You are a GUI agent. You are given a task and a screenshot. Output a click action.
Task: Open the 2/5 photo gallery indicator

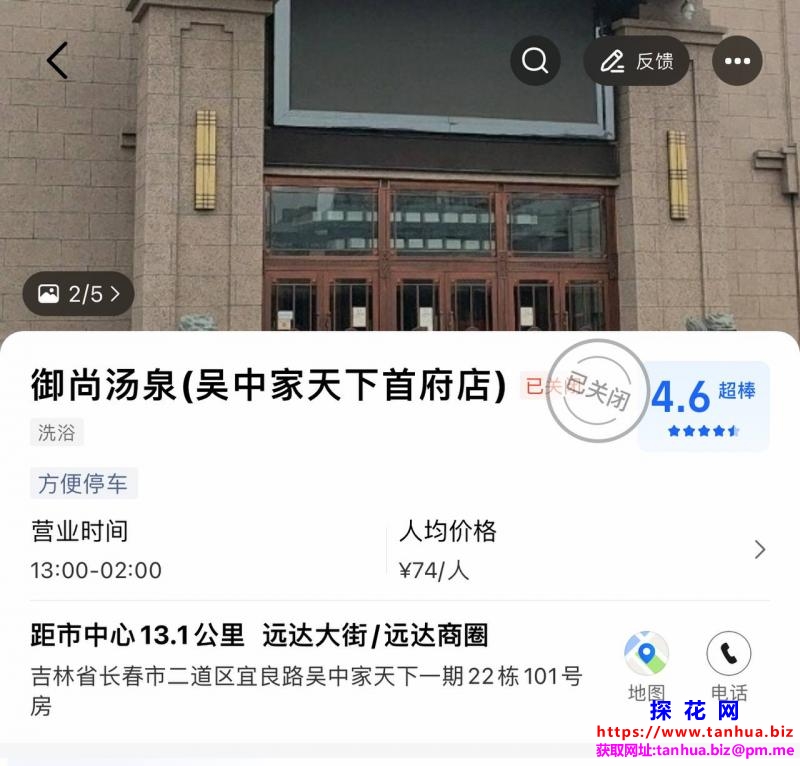point(78,294)
